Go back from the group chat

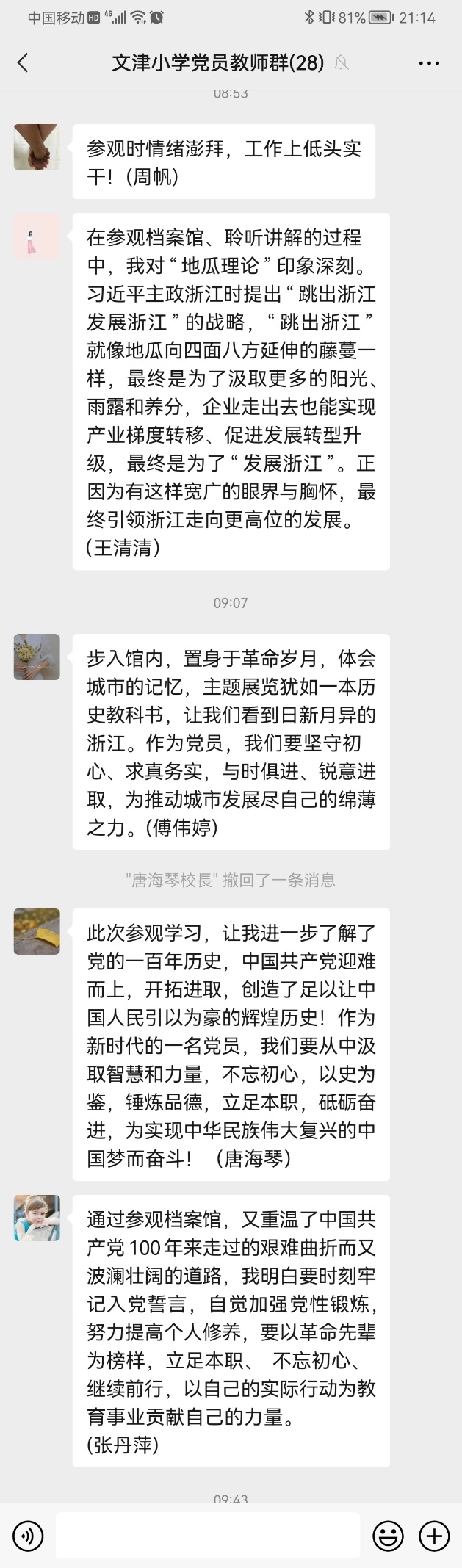(x=24, y=63)
